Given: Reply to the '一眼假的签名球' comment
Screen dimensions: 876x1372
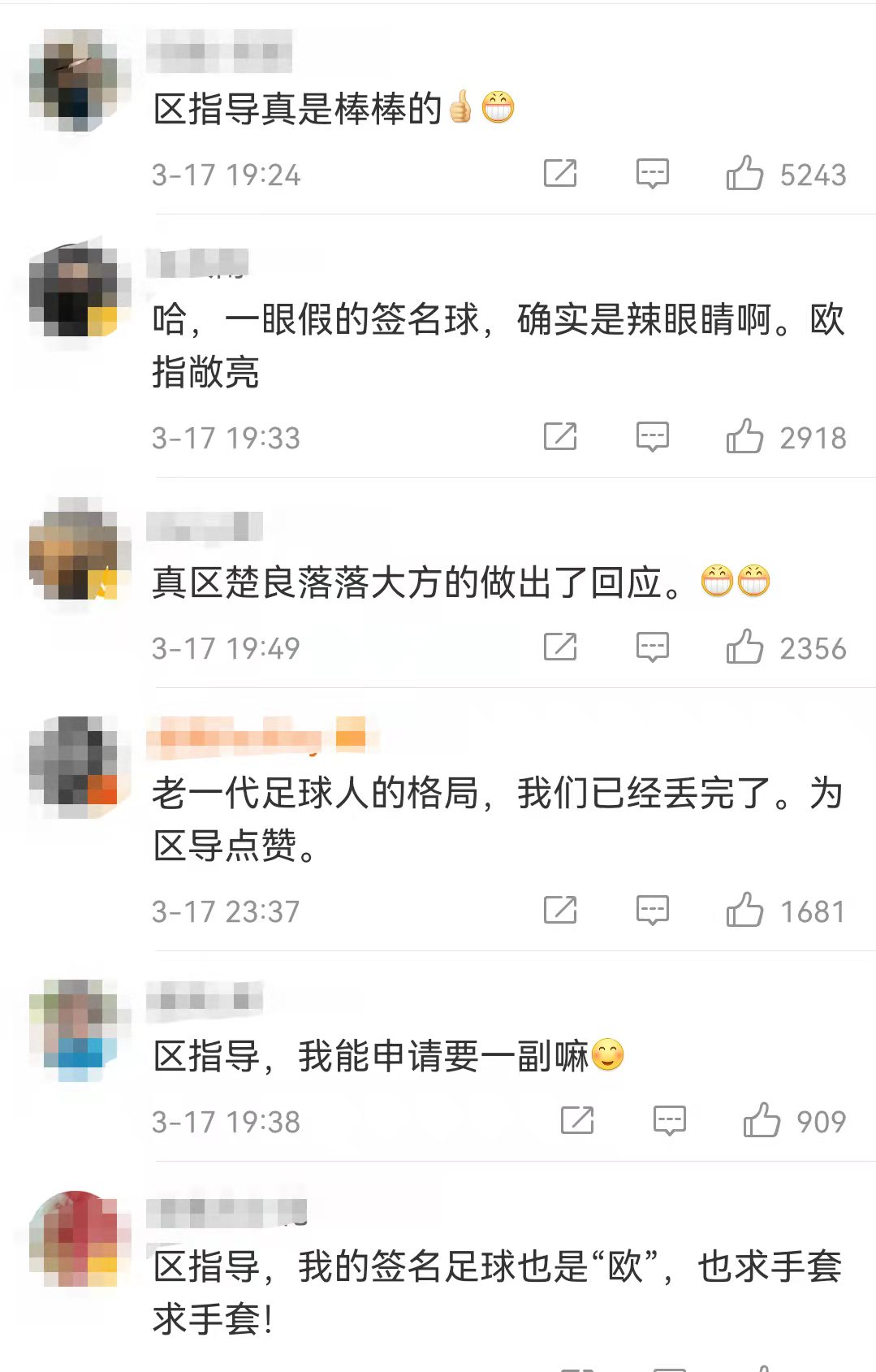Looking at the screenshot, I should pos(652,437).
